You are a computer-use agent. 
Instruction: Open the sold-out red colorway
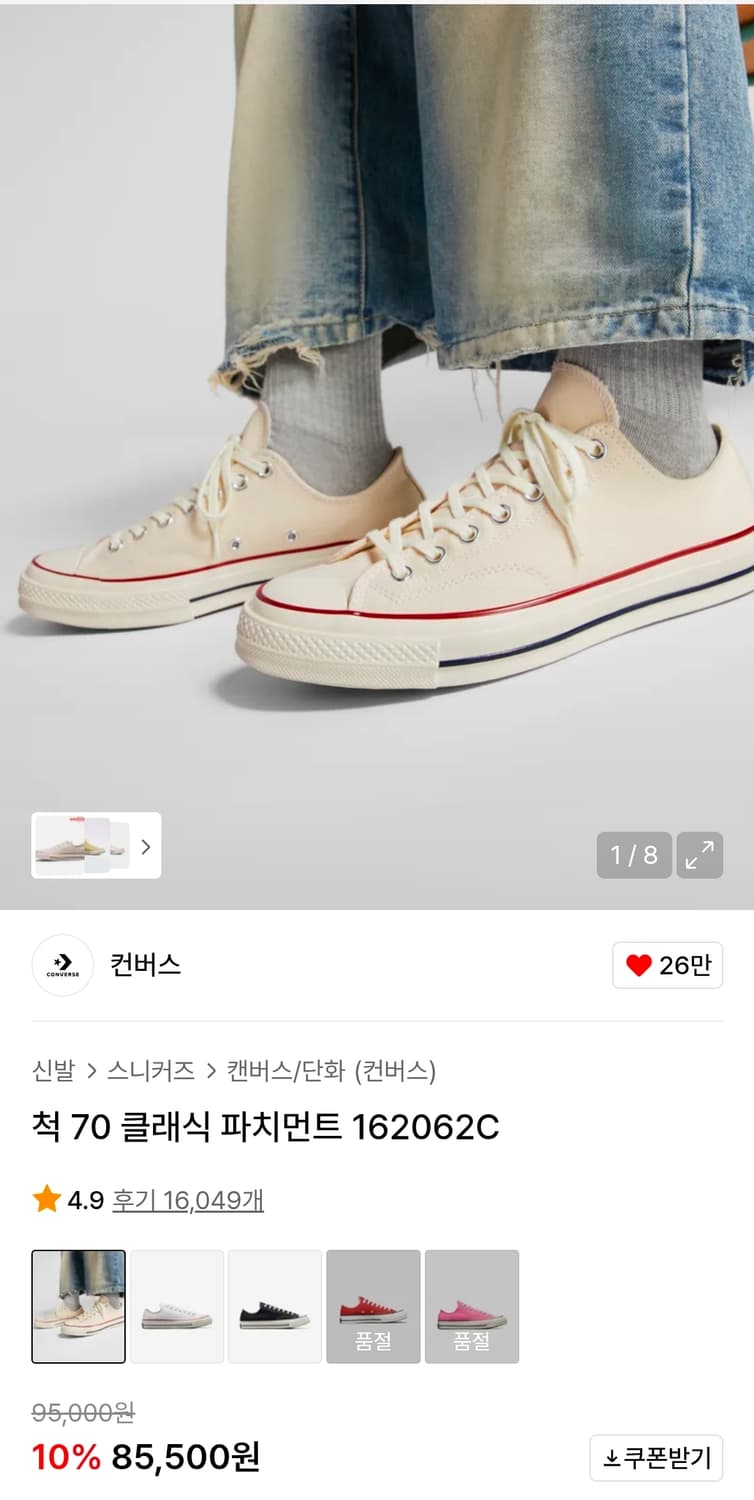coord(373,1306)
